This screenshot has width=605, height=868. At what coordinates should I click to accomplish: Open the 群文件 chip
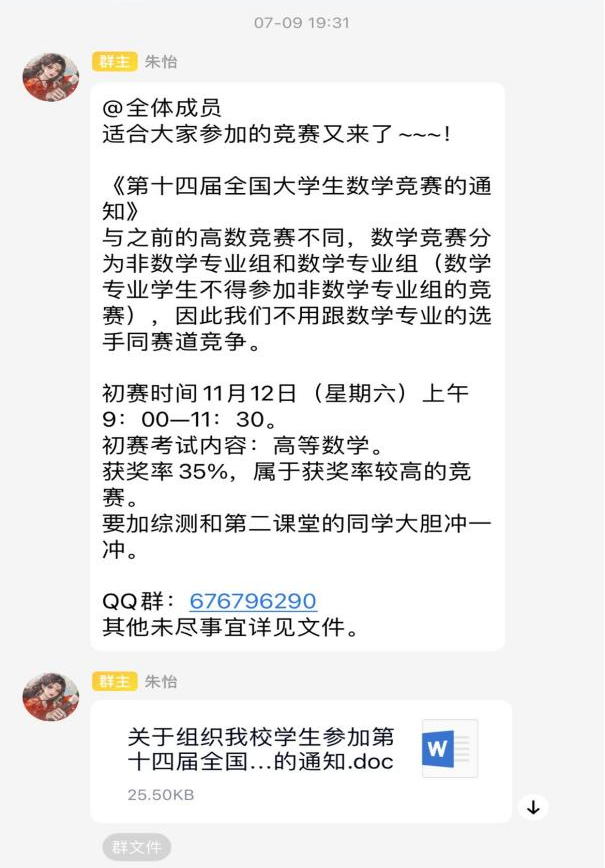(x=136, y=848)
